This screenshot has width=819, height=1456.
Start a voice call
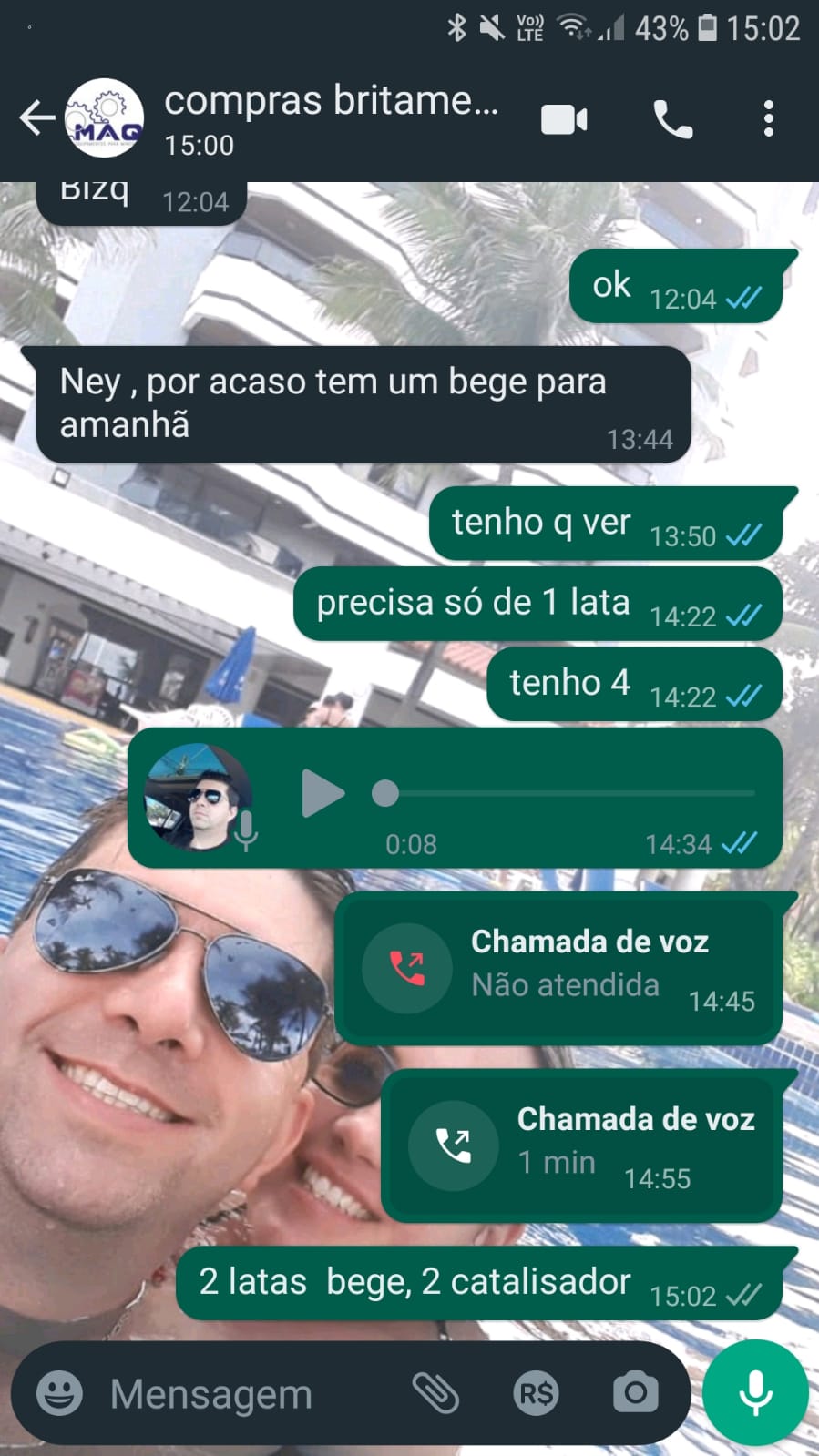(673, 119)
